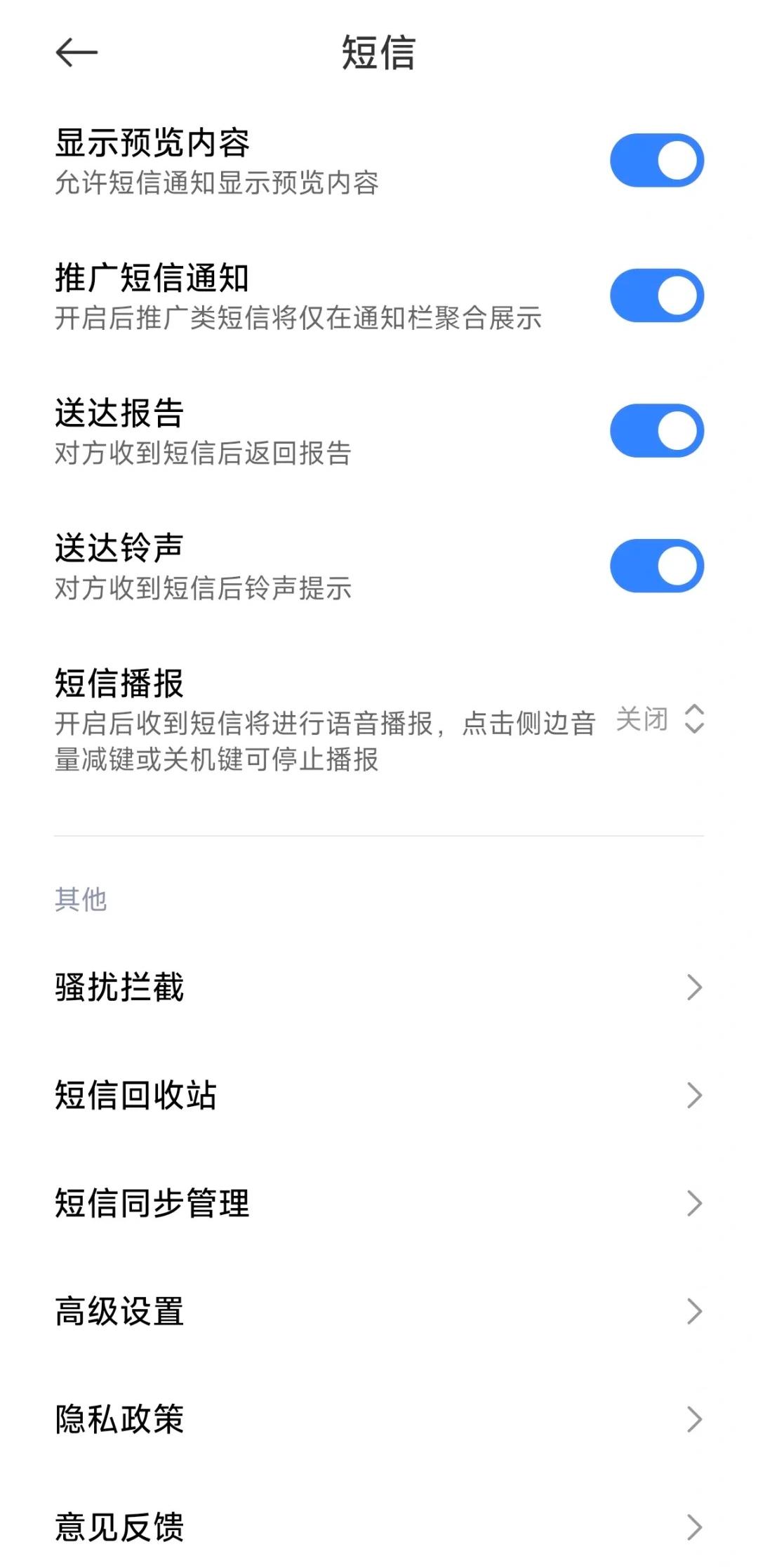The height and width of the screenshot is (1568, 758).
Task: Switch off 送达铃声 toggle
Action: click(656, 566)
